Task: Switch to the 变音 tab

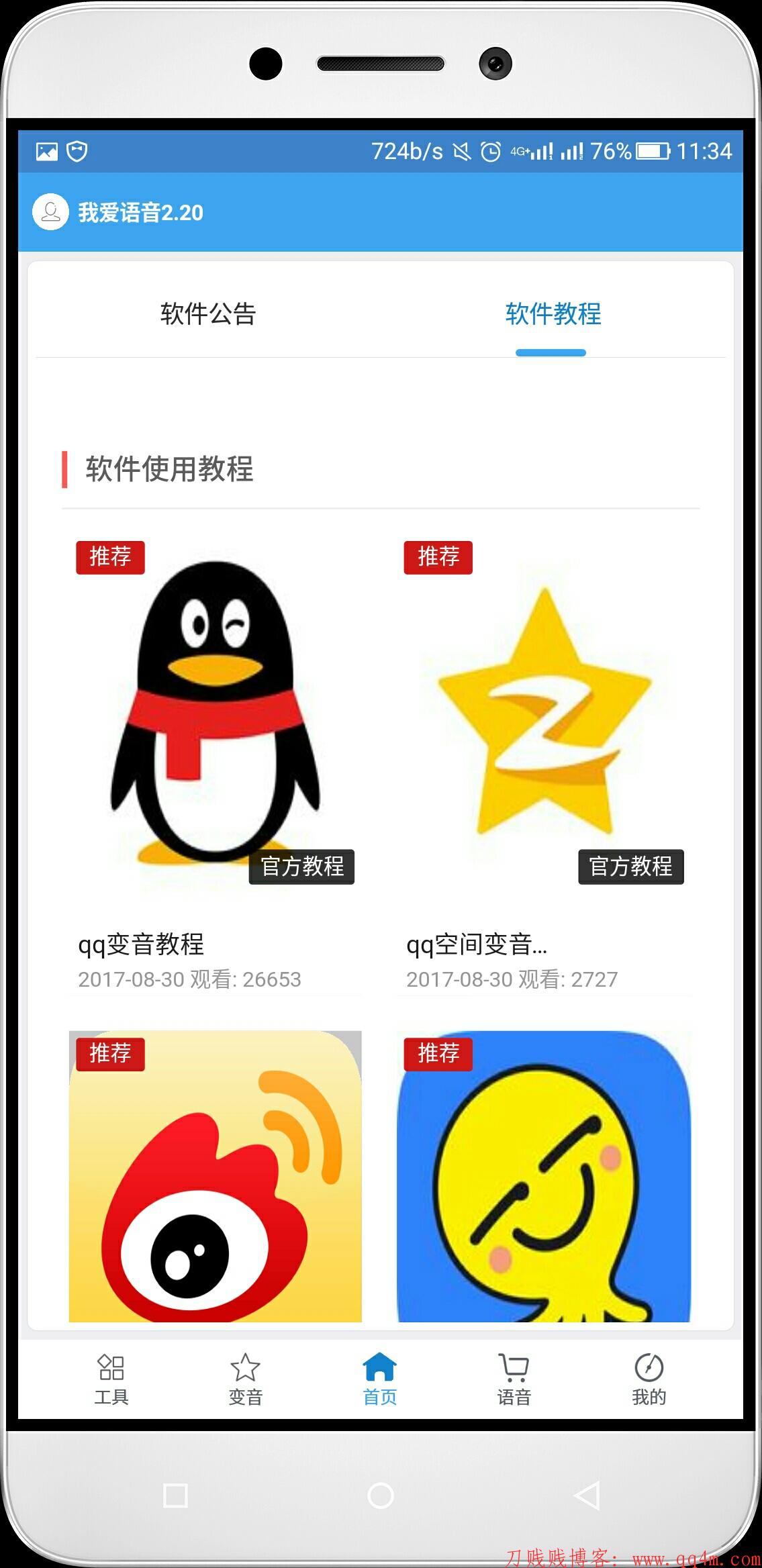Action: [245, 1379]
